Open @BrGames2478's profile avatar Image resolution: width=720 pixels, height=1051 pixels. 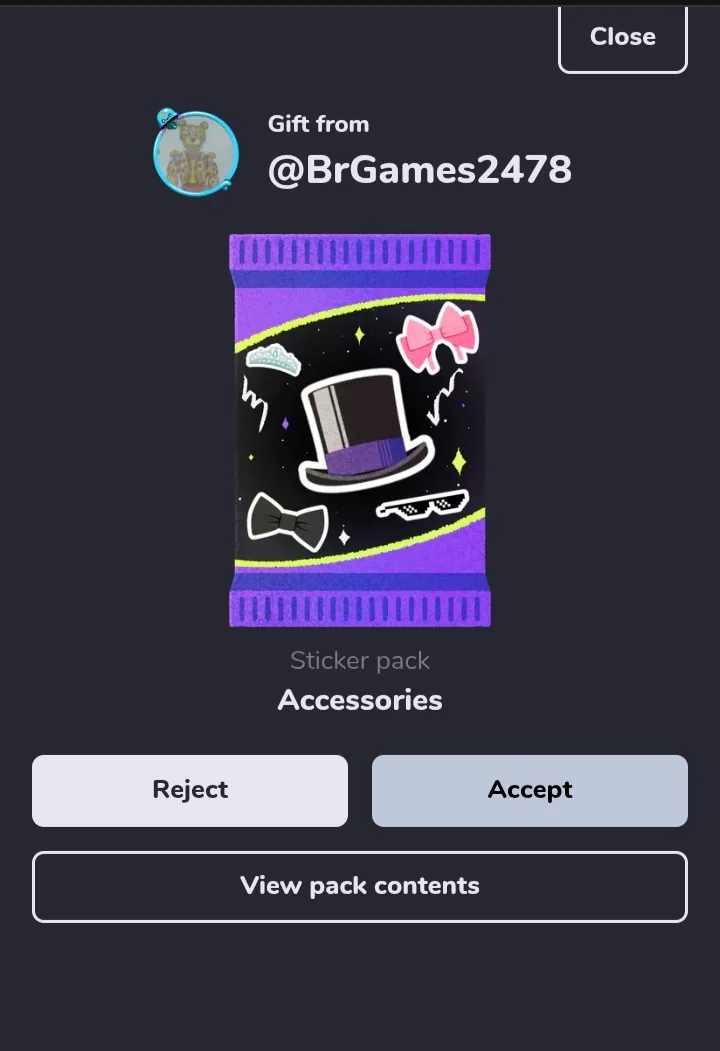pos(196,153)
